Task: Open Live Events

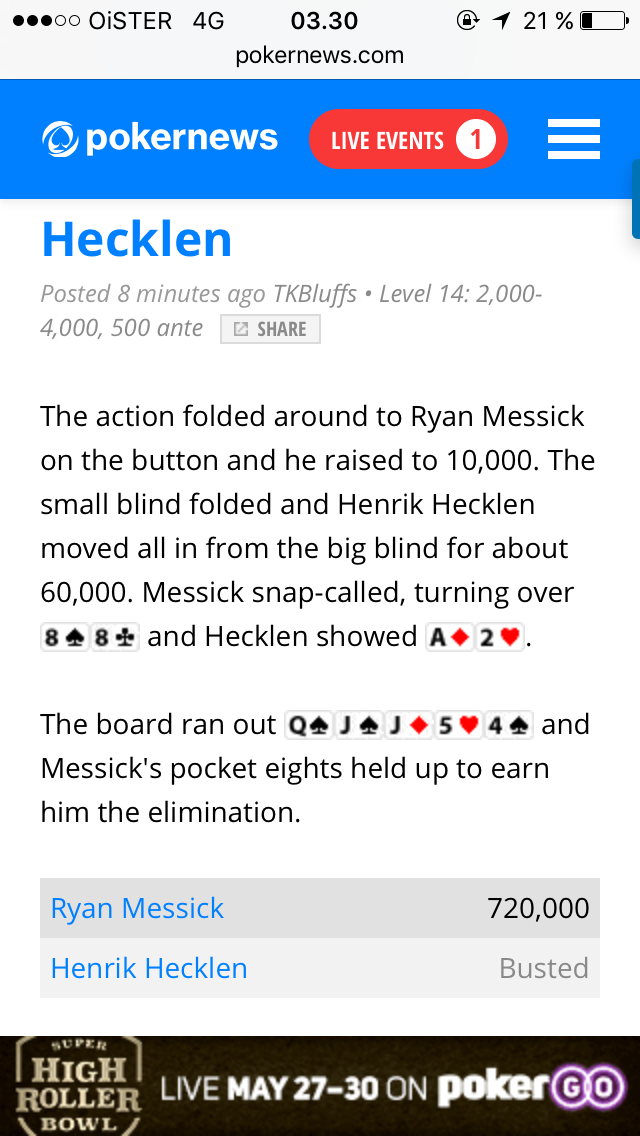Action: point(408,139)
